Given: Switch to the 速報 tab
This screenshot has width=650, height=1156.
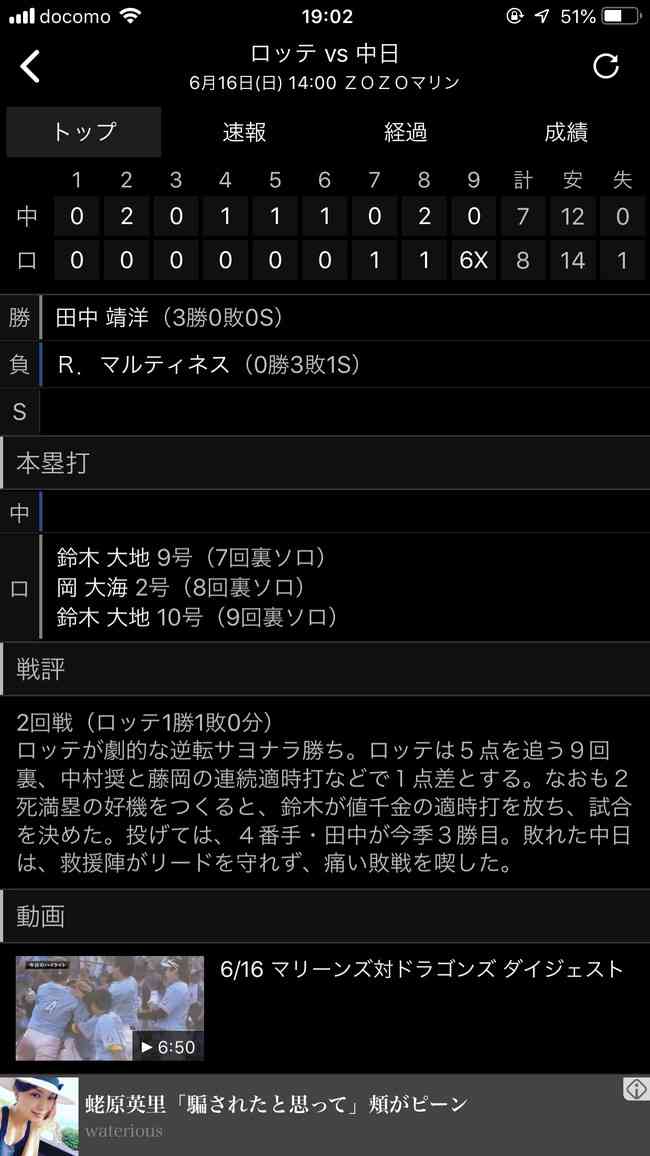Looking at the screenshot, I should [x=244, y=132].
